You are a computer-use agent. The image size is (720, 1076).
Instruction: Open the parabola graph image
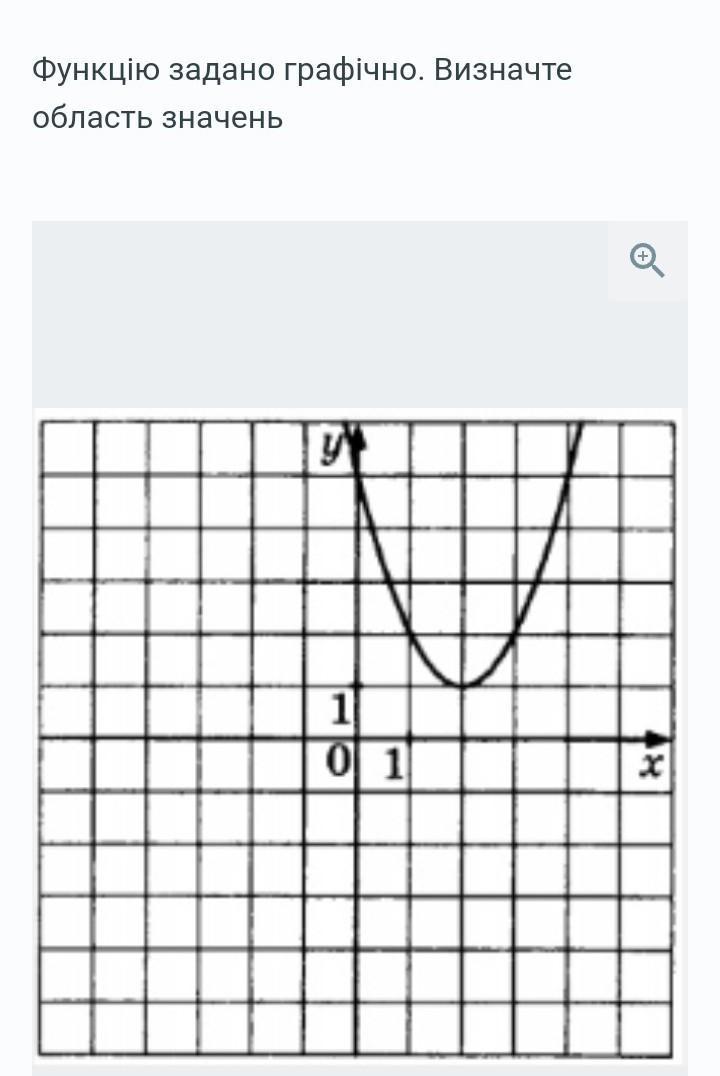[x=358, y=738]
